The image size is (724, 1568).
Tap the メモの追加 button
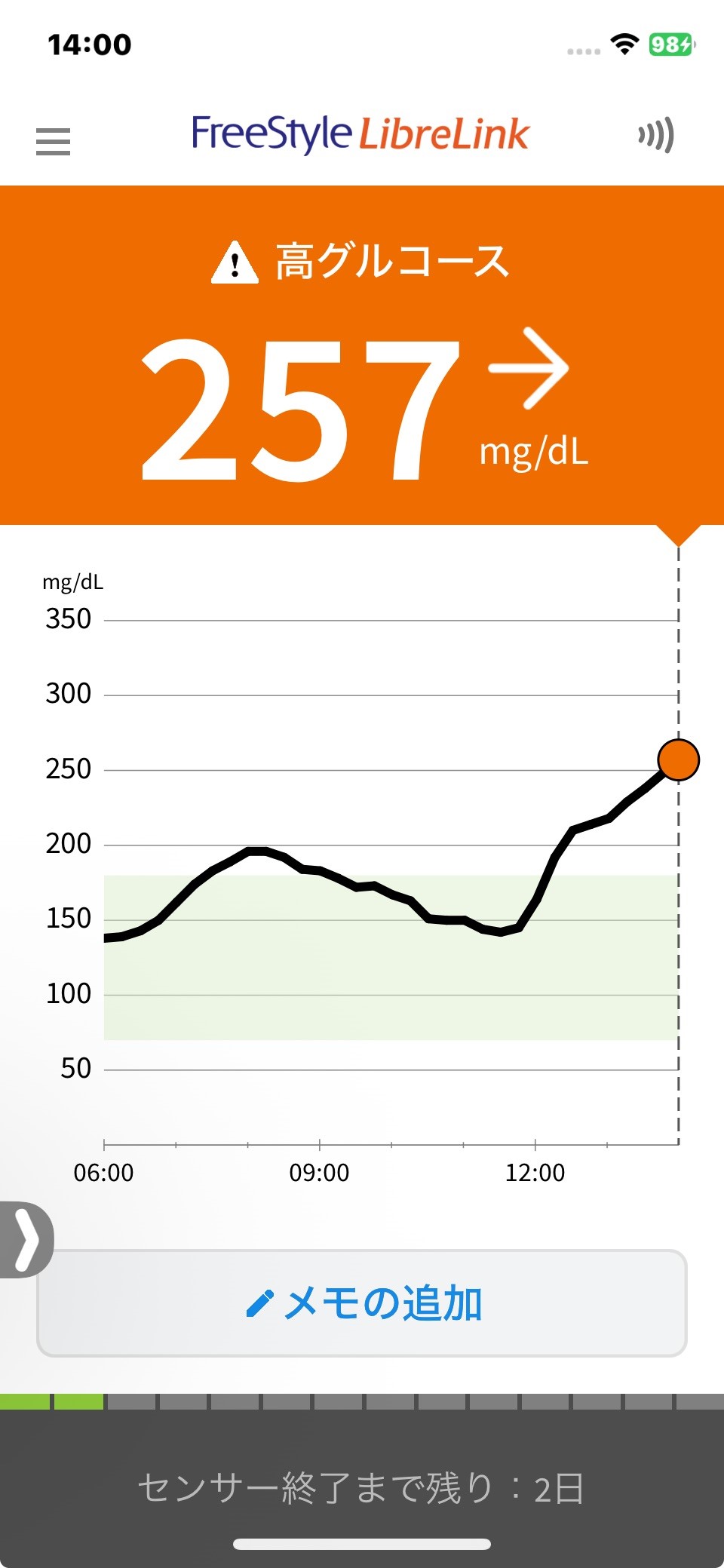tap(362, 1303)
